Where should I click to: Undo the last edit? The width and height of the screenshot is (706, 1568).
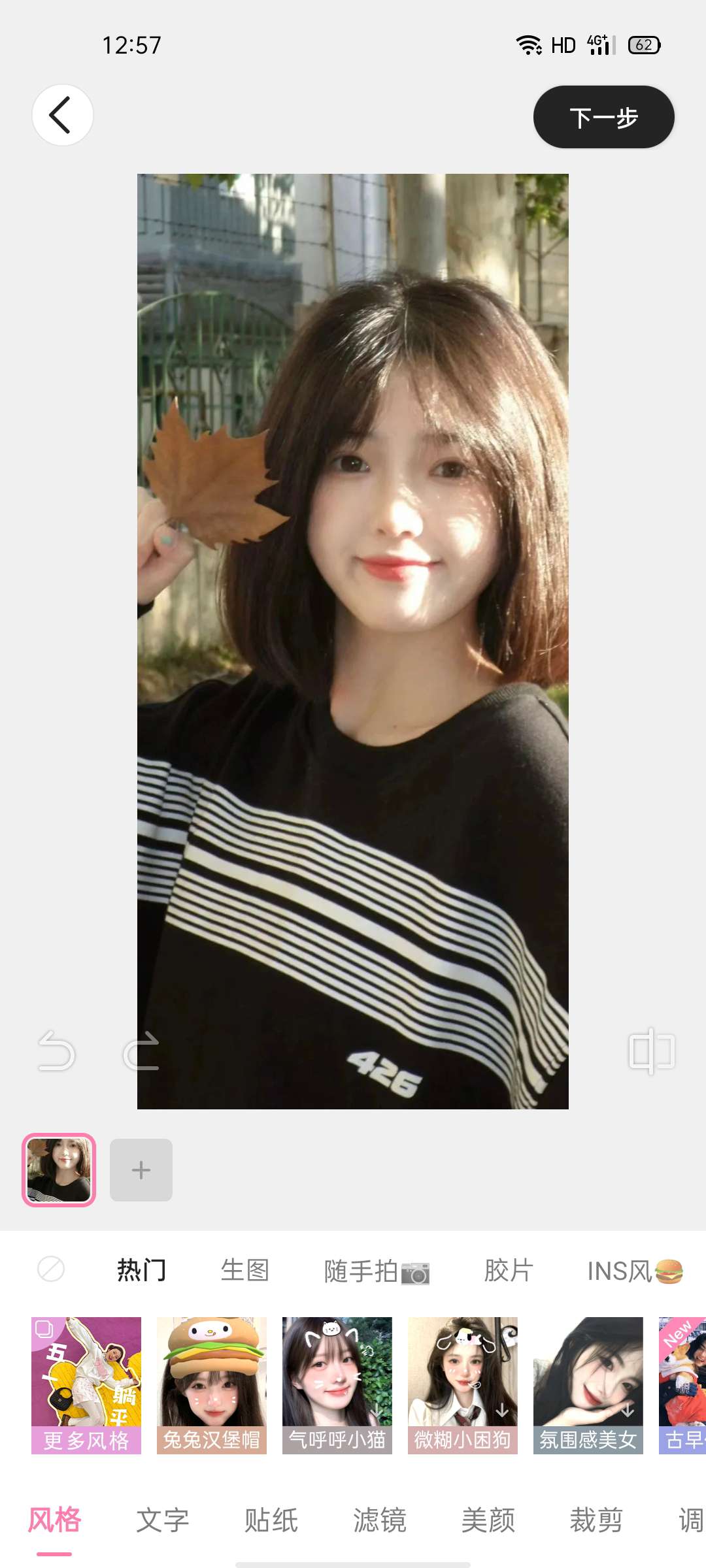(57, 1051)
